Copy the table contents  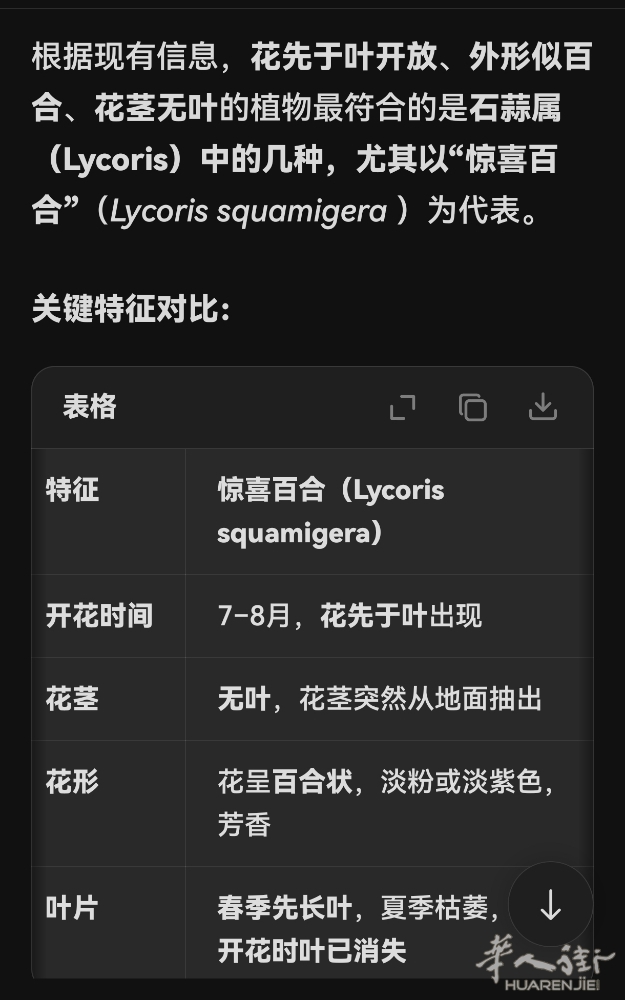click(472, 407)
